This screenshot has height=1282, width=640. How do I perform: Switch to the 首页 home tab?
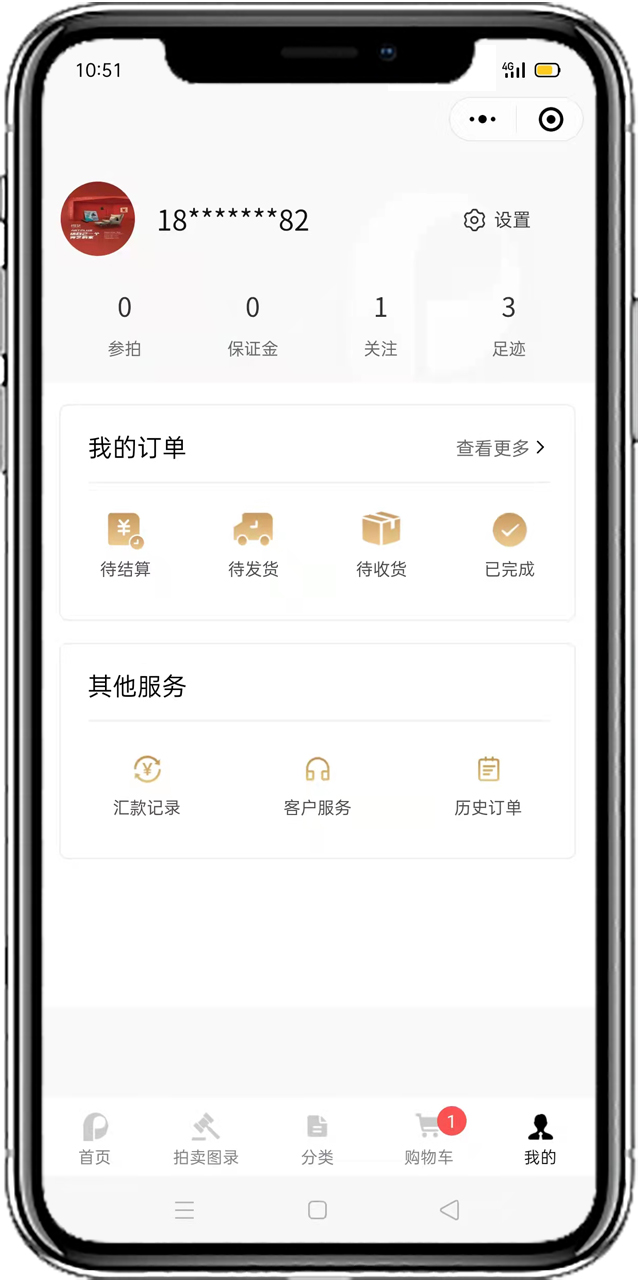pos(95,1140)
